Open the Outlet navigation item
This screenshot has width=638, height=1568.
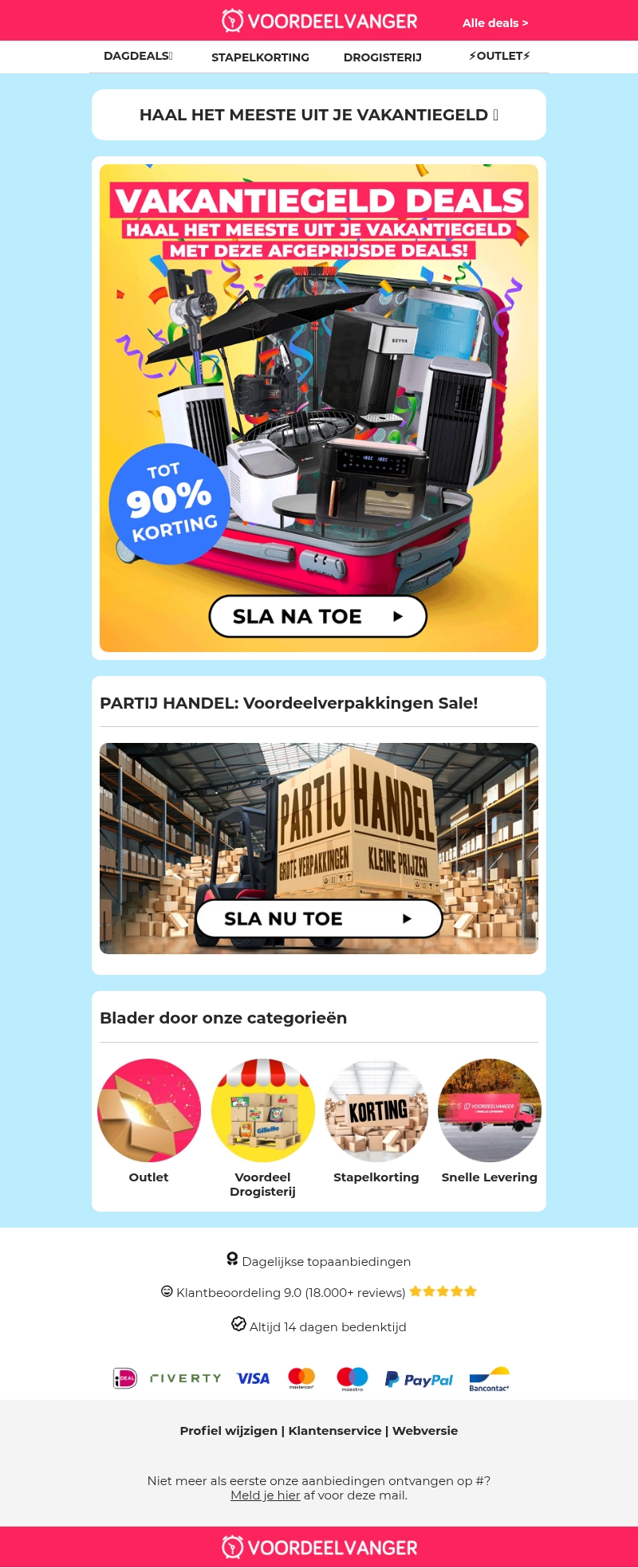[499, 56]
